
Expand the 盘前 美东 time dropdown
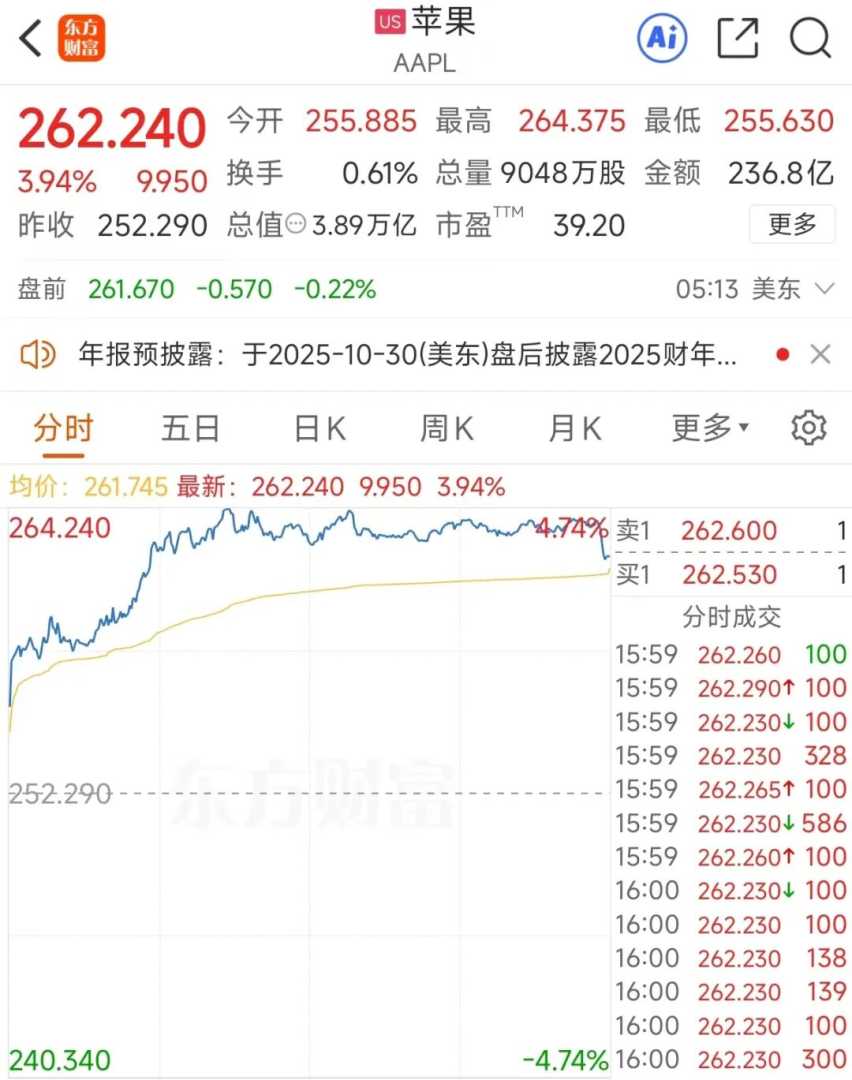pyautogui.click(x=825, y=290)
